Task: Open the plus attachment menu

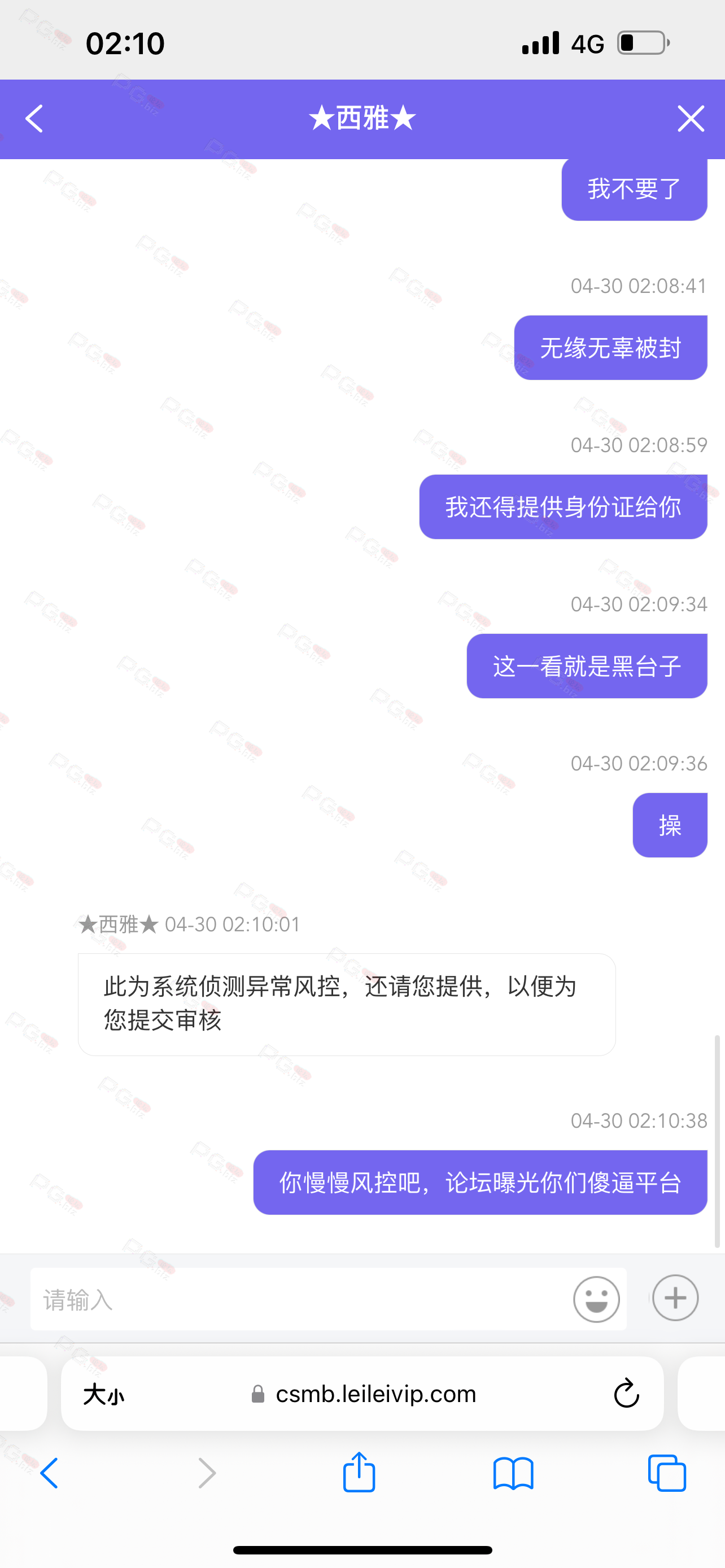Action: point(675,1298)
